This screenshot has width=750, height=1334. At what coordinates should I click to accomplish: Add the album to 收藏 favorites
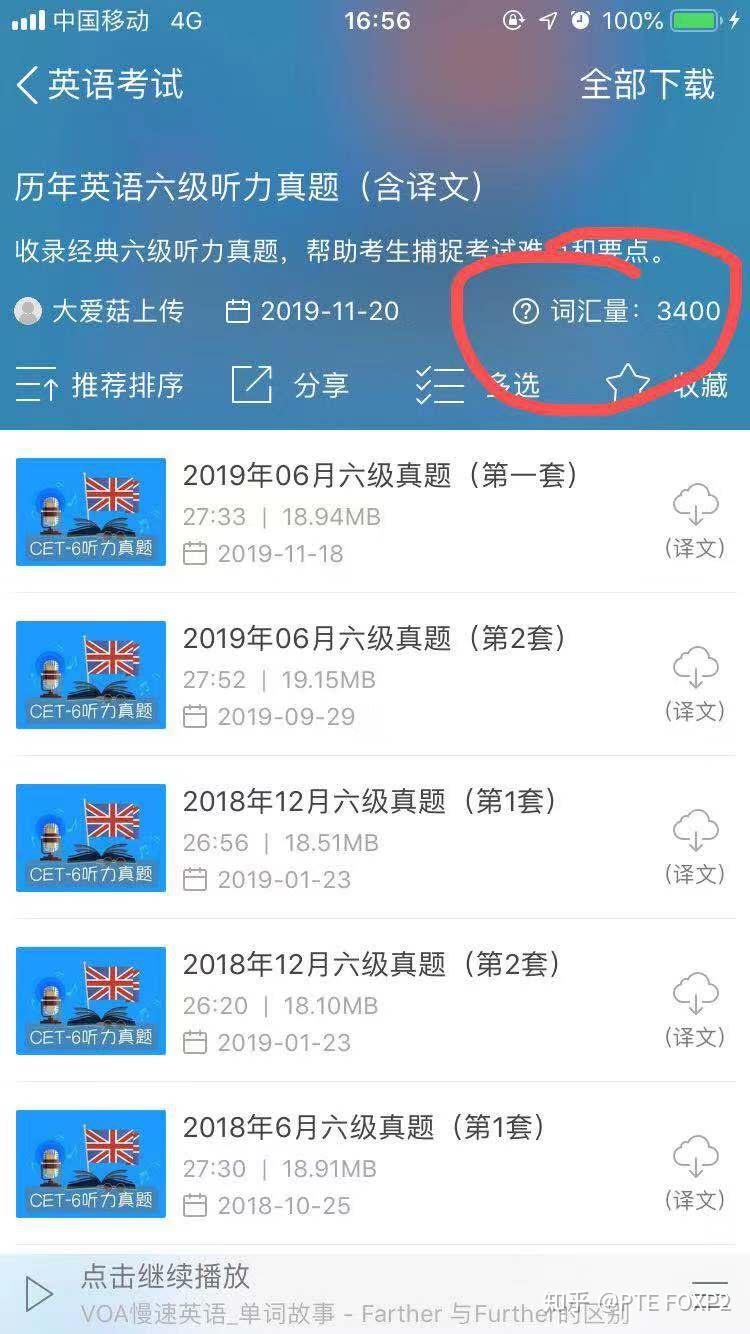(667, 385)
